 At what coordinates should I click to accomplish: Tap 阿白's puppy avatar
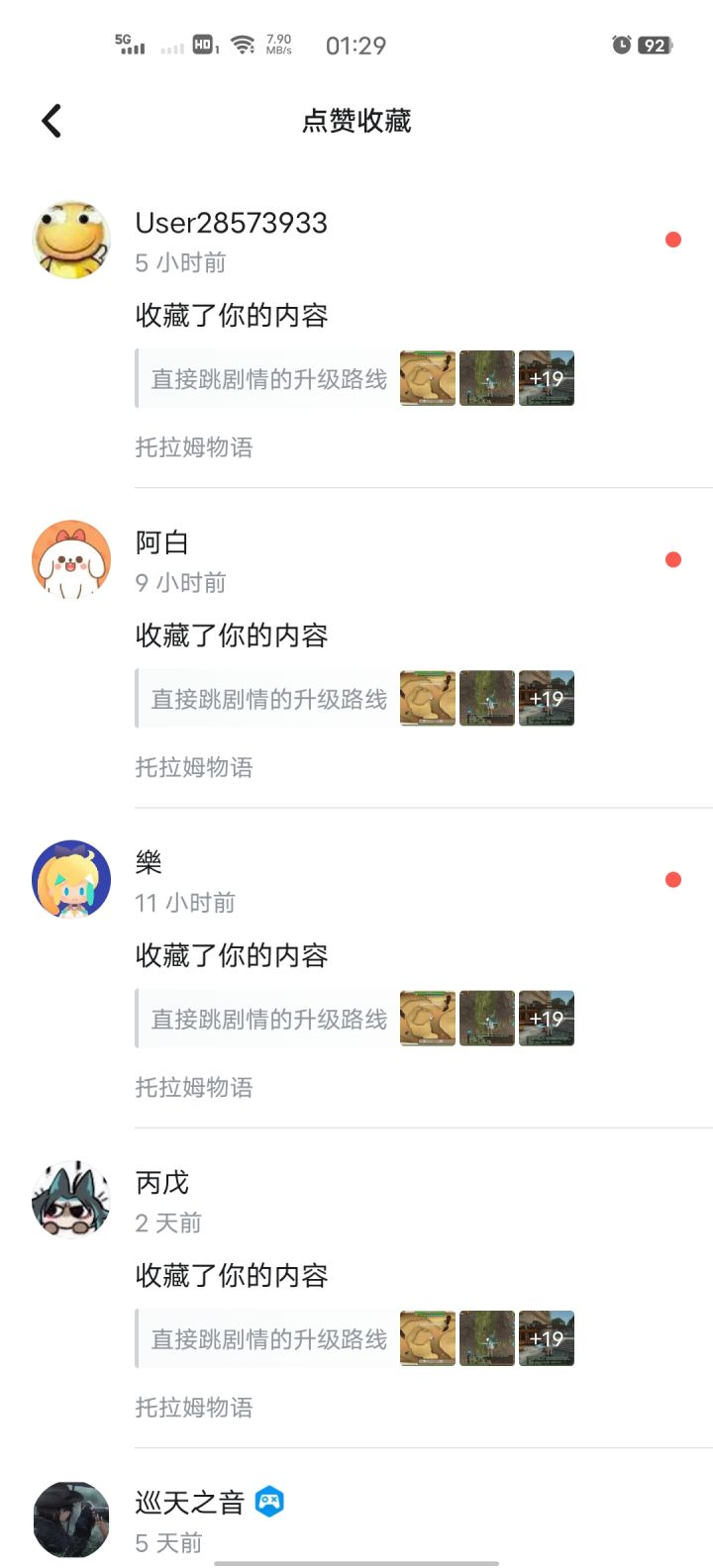[70, 559]
